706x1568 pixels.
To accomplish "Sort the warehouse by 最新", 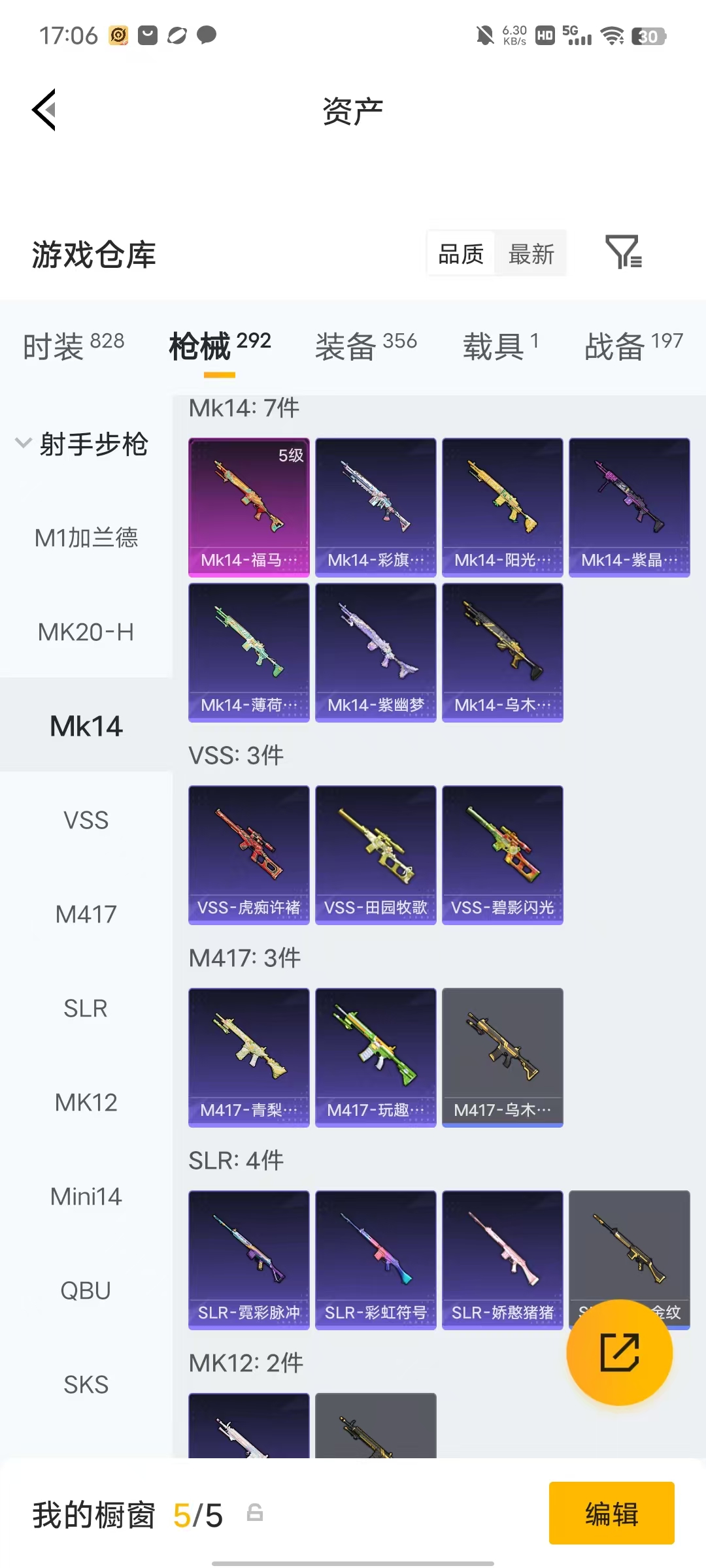I will point(531,253).
